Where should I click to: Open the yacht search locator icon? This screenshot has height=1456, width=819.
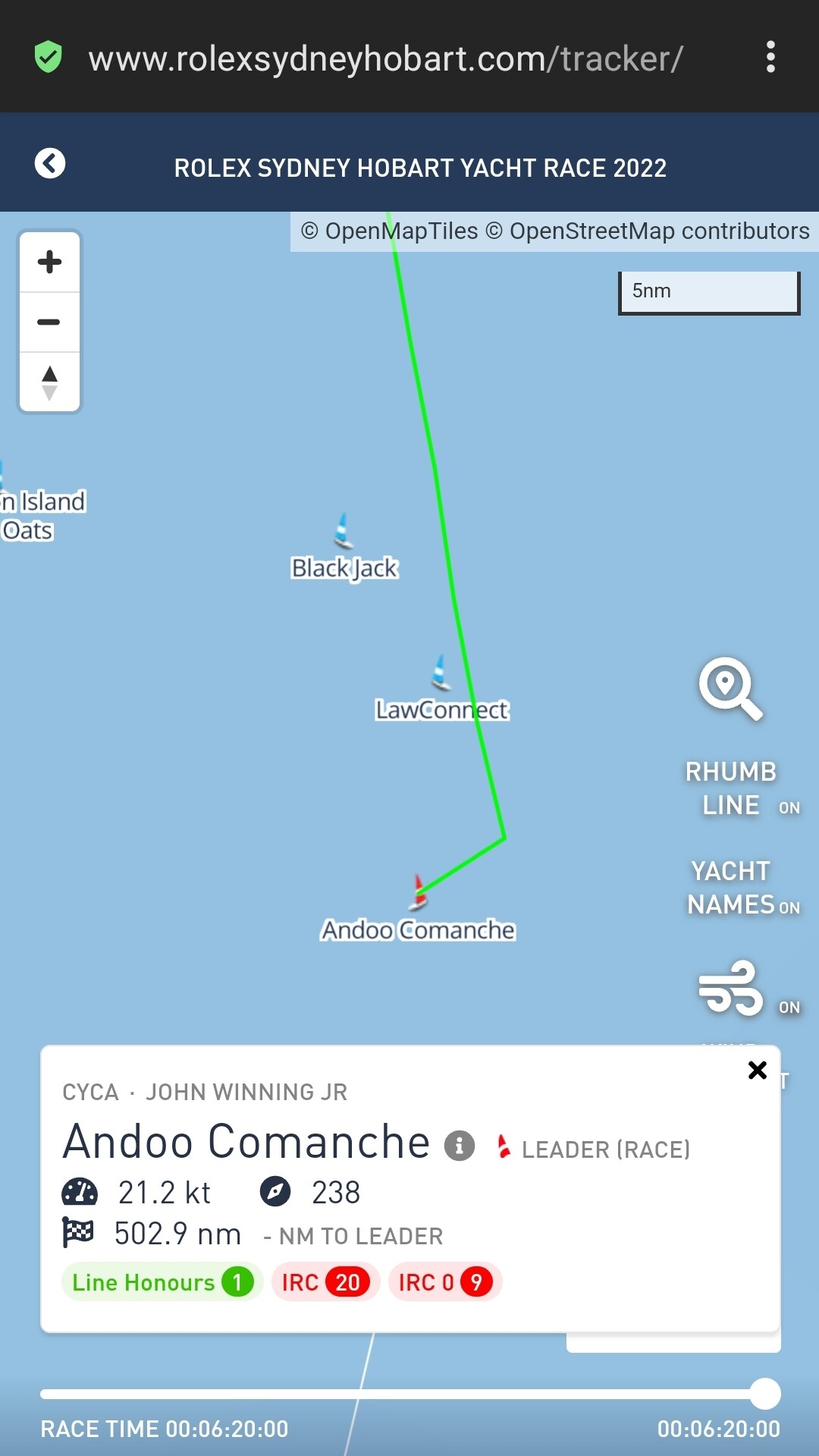point(730,688)
